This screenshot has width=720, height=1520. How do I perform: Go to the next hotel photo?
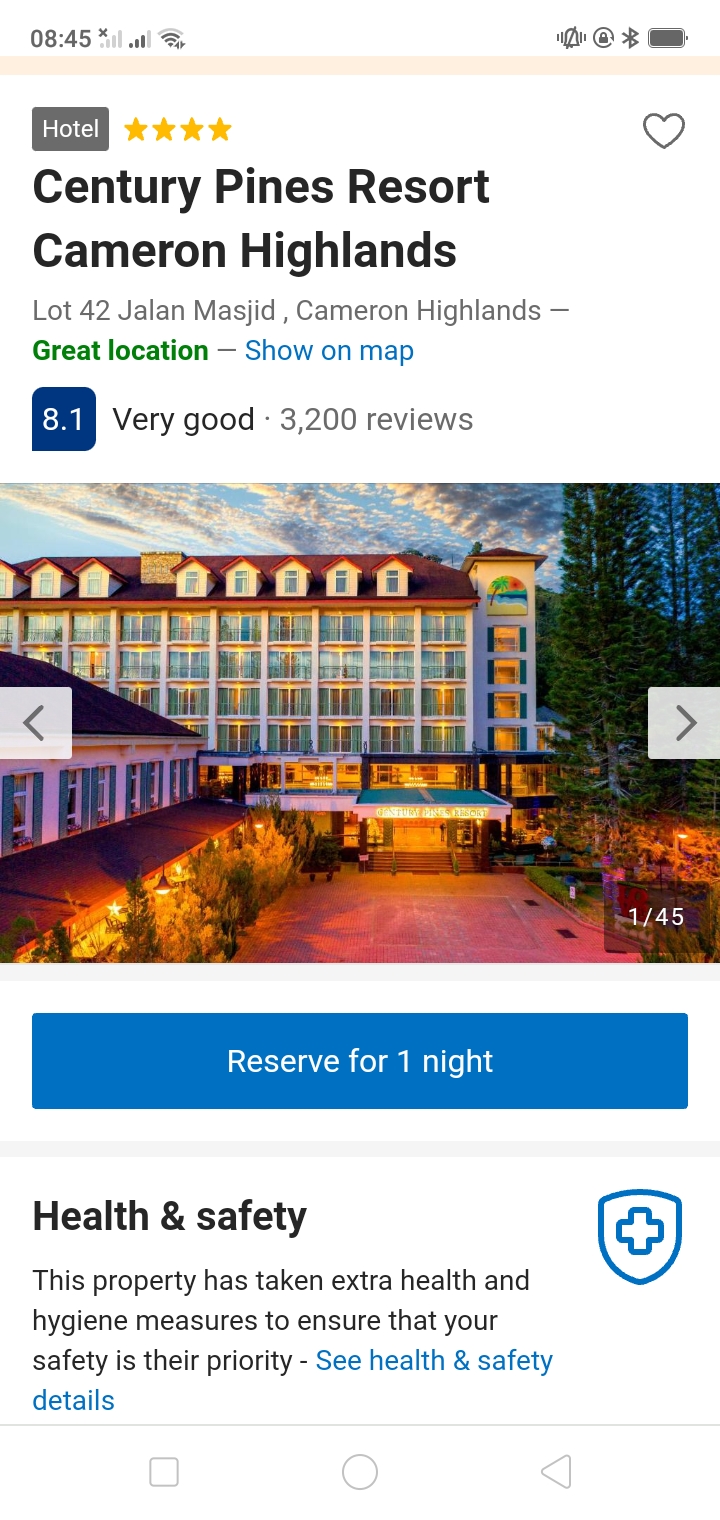click(685, 722)
